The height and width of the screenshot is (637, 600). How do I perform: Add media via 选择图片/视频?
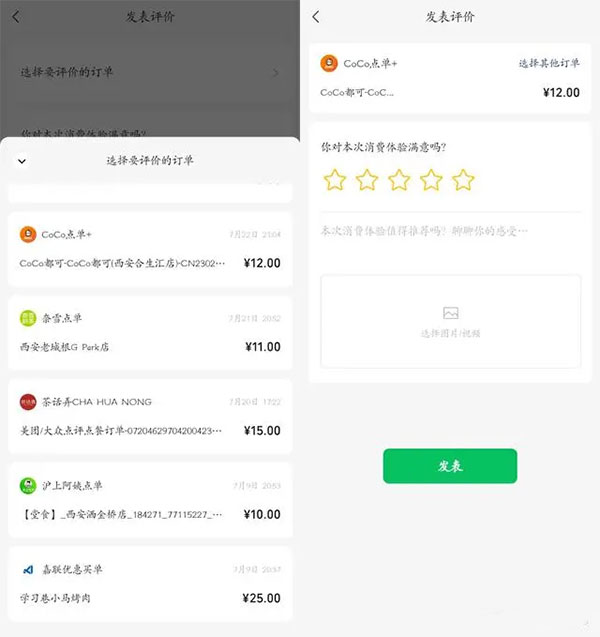[450, 321]
